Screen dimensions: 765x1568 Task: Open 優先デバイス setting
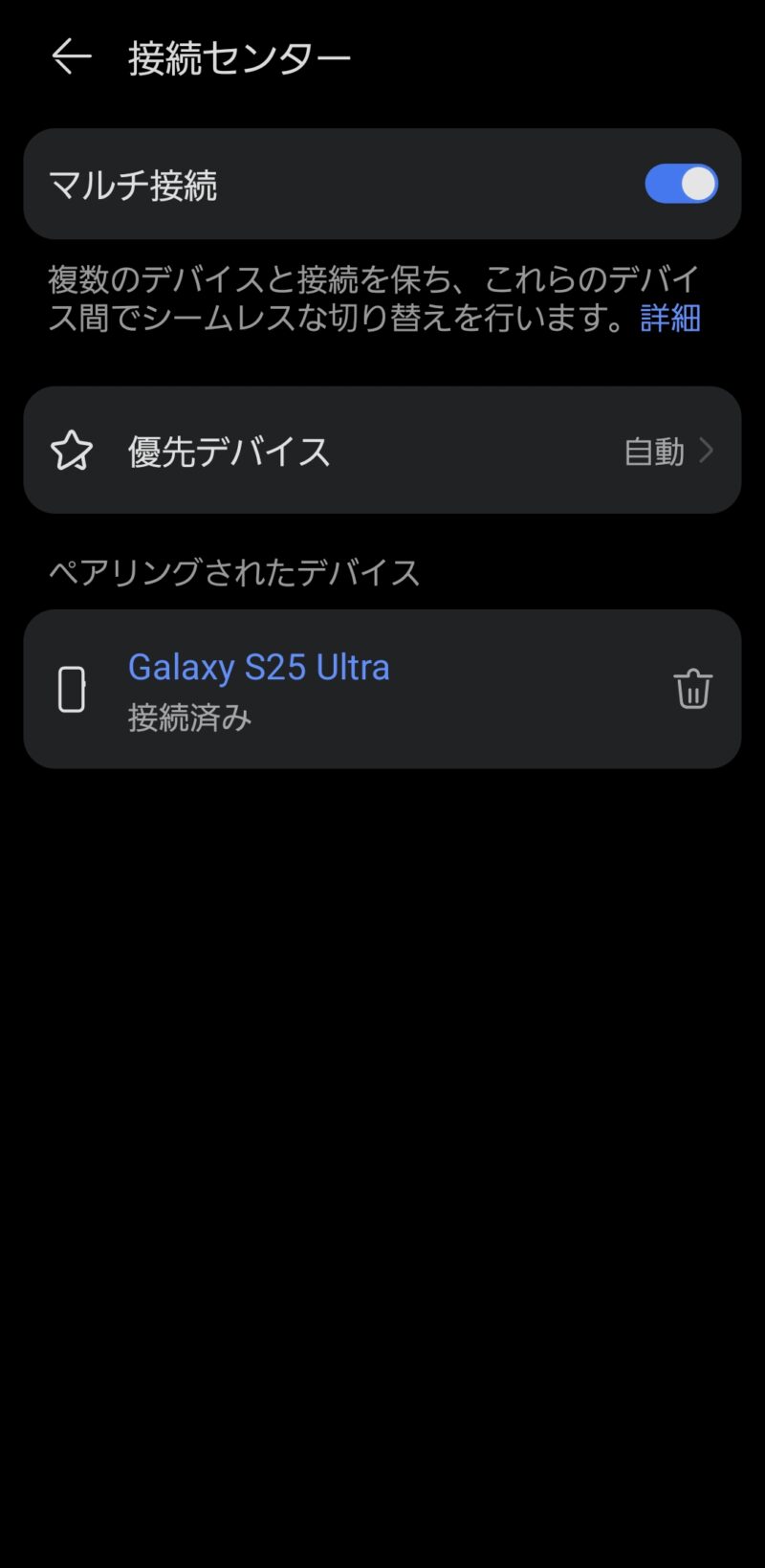pos(382,451)
